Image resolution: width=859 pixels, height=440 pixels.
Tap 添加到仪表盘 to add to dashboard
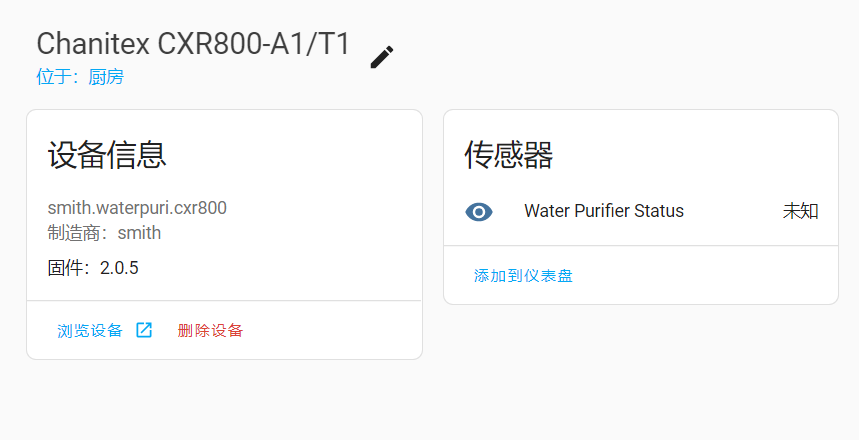click(x=523, y=275)
